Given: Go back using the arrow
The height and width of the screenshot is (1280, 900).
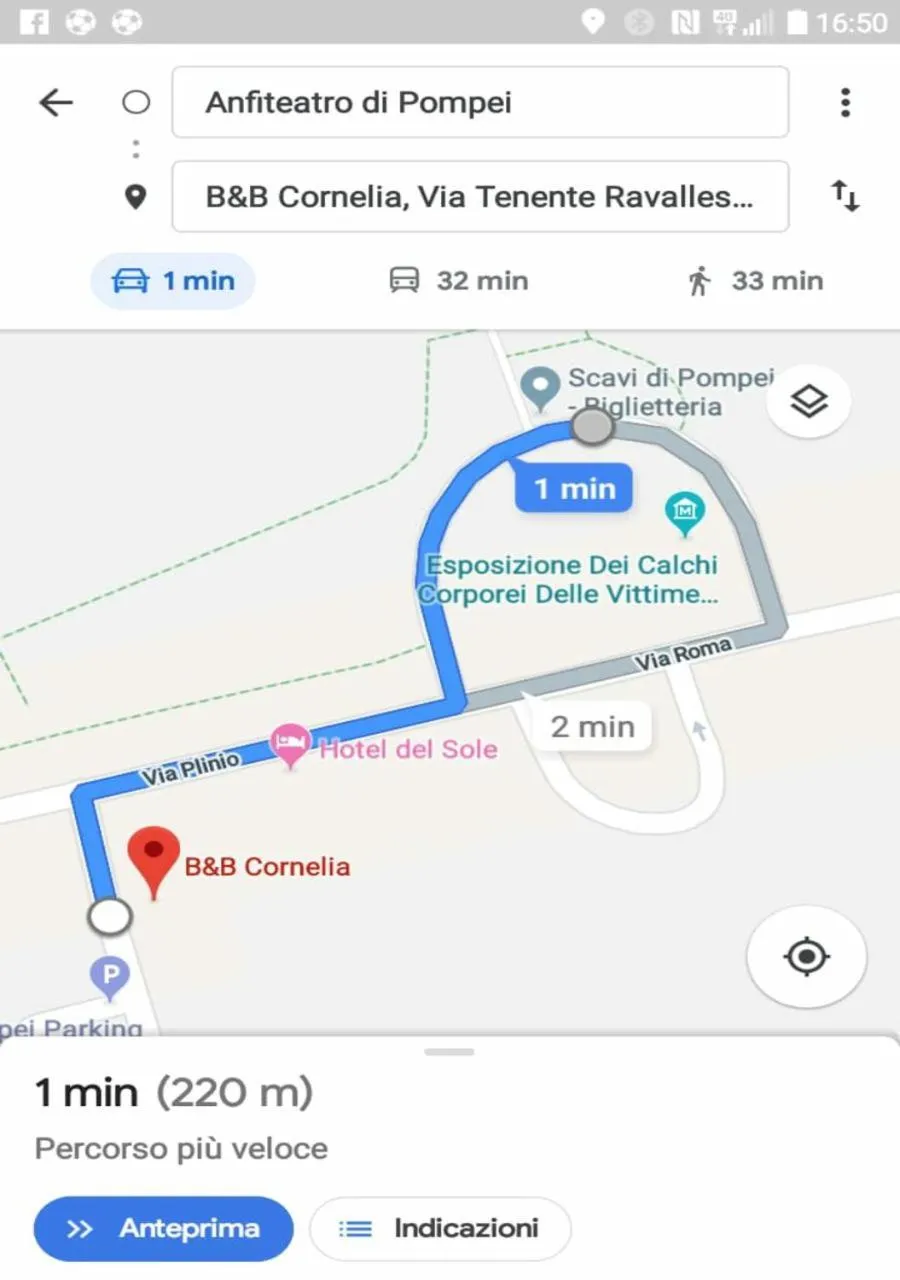Looking at the screenshot, I should (x=56, y=103).
